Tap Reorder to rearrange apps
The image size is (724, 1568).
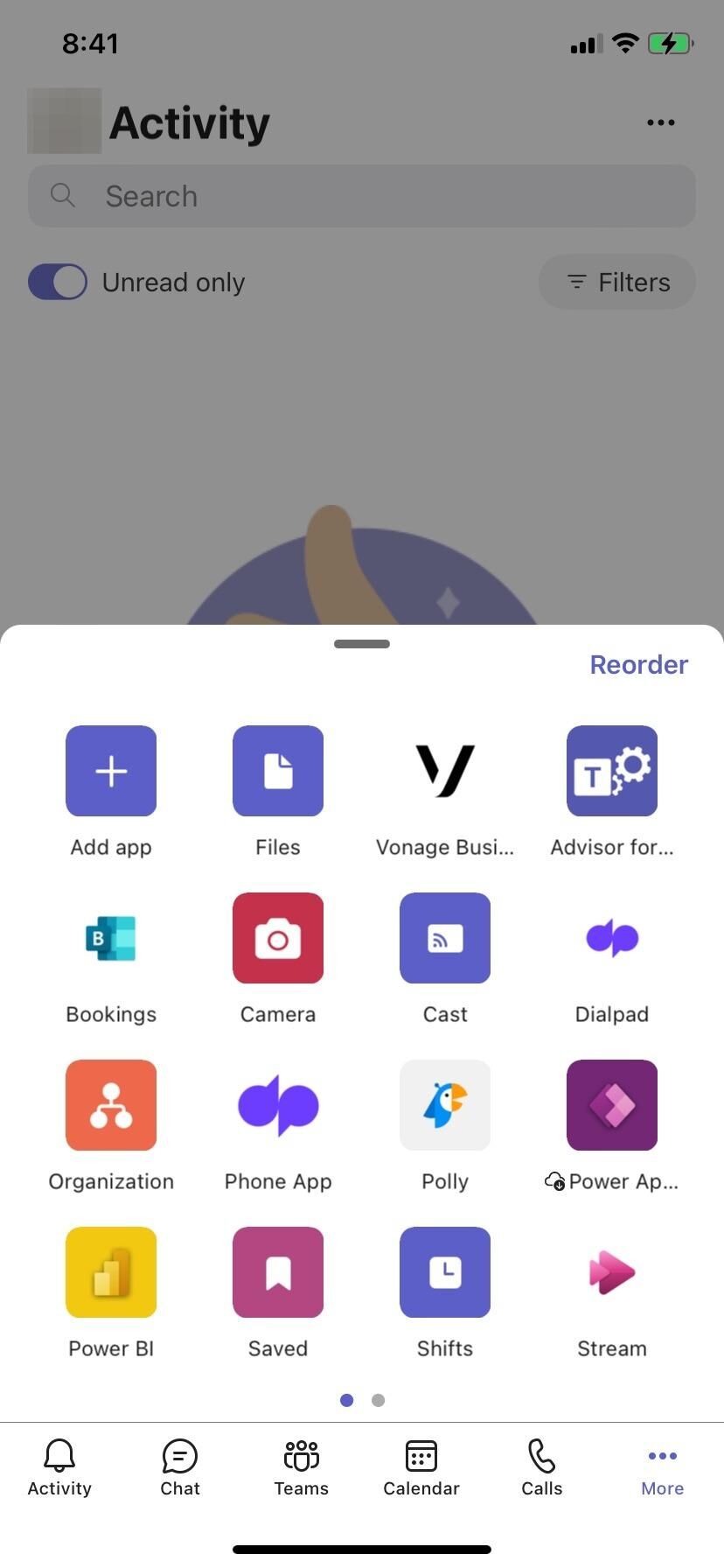pyautogui.click(x=638, y=664)
